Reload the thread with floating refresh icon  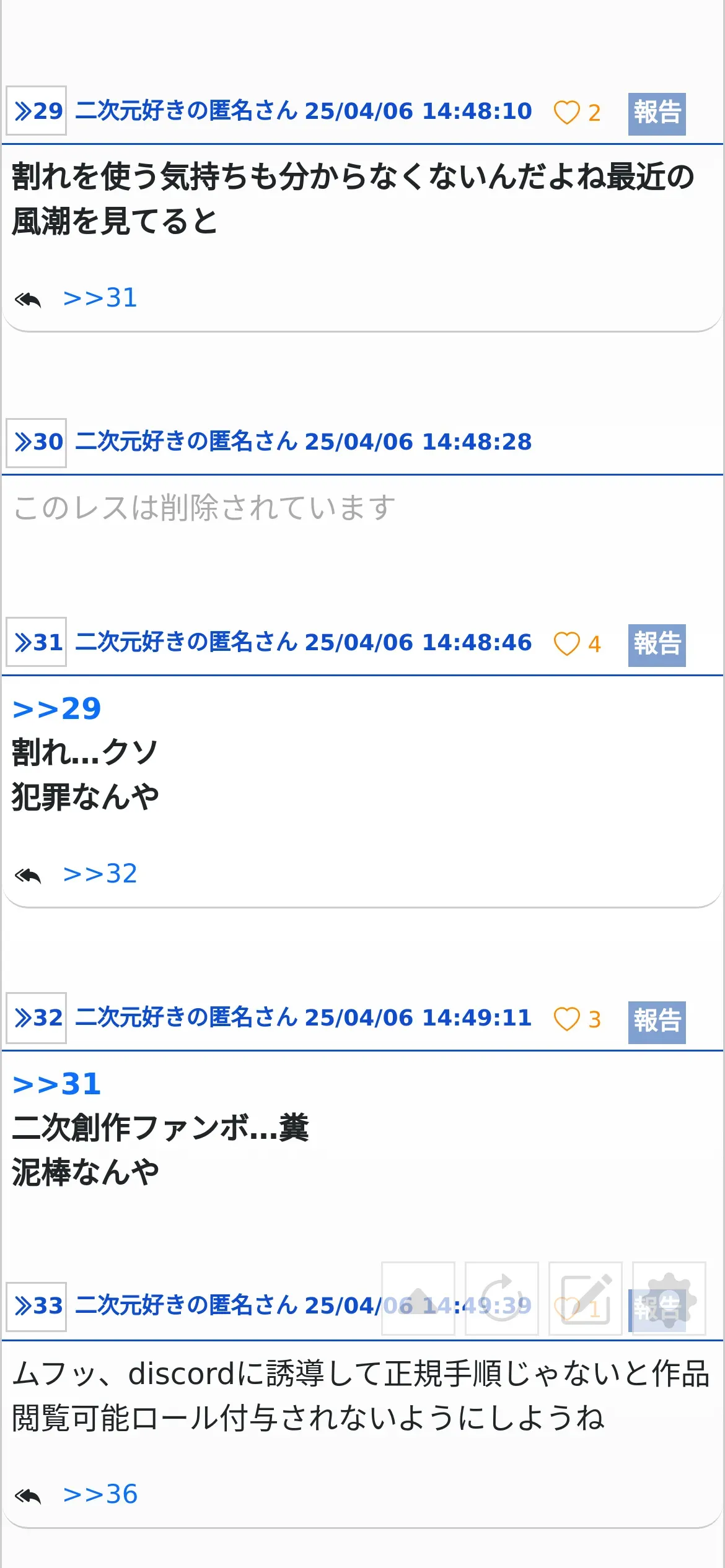502,1298
